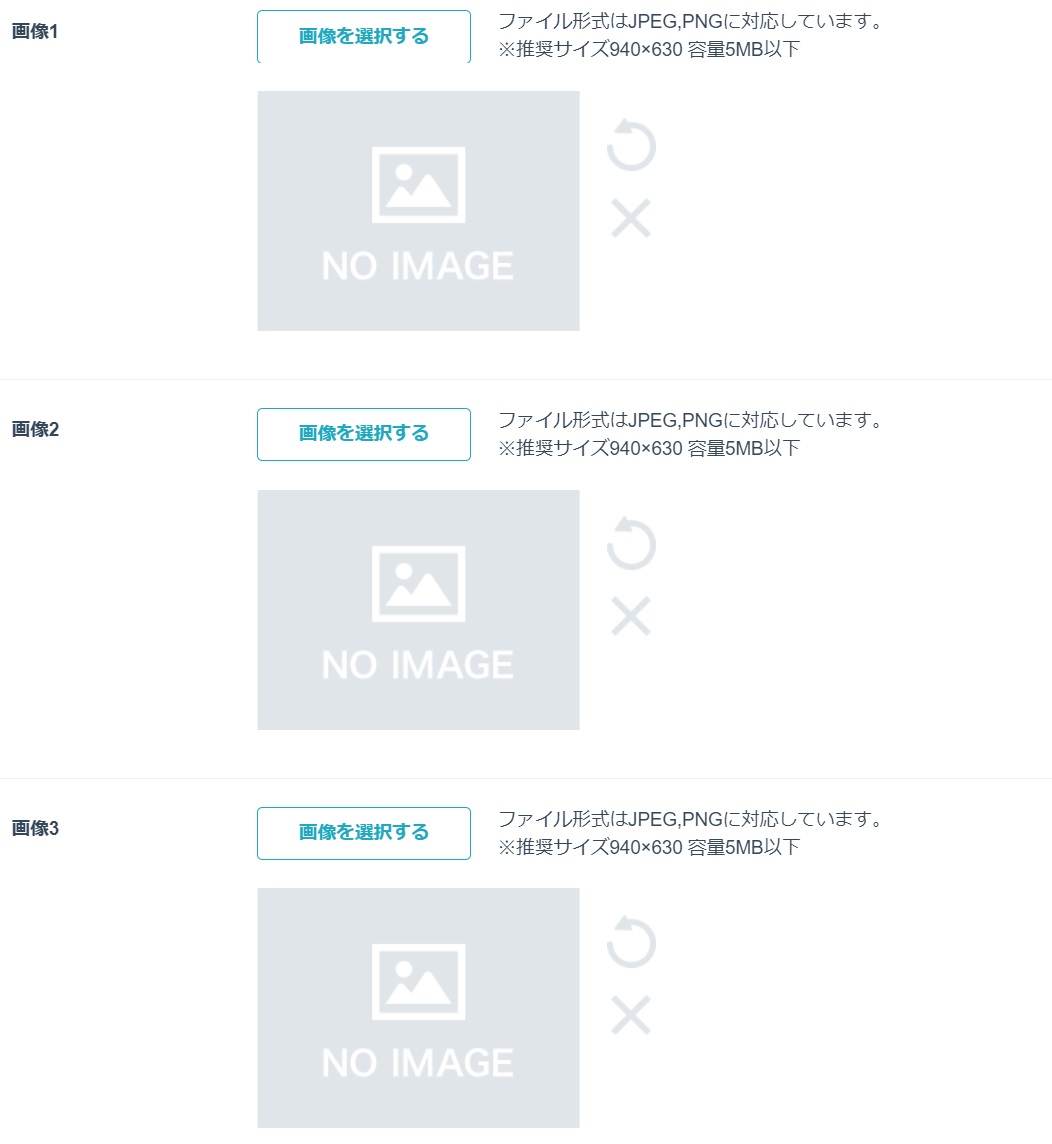The height and width of the screenshot is (1144, 1052).
Task: Reset the 画像1 image with the rotate icon
Action: (631, 146)
